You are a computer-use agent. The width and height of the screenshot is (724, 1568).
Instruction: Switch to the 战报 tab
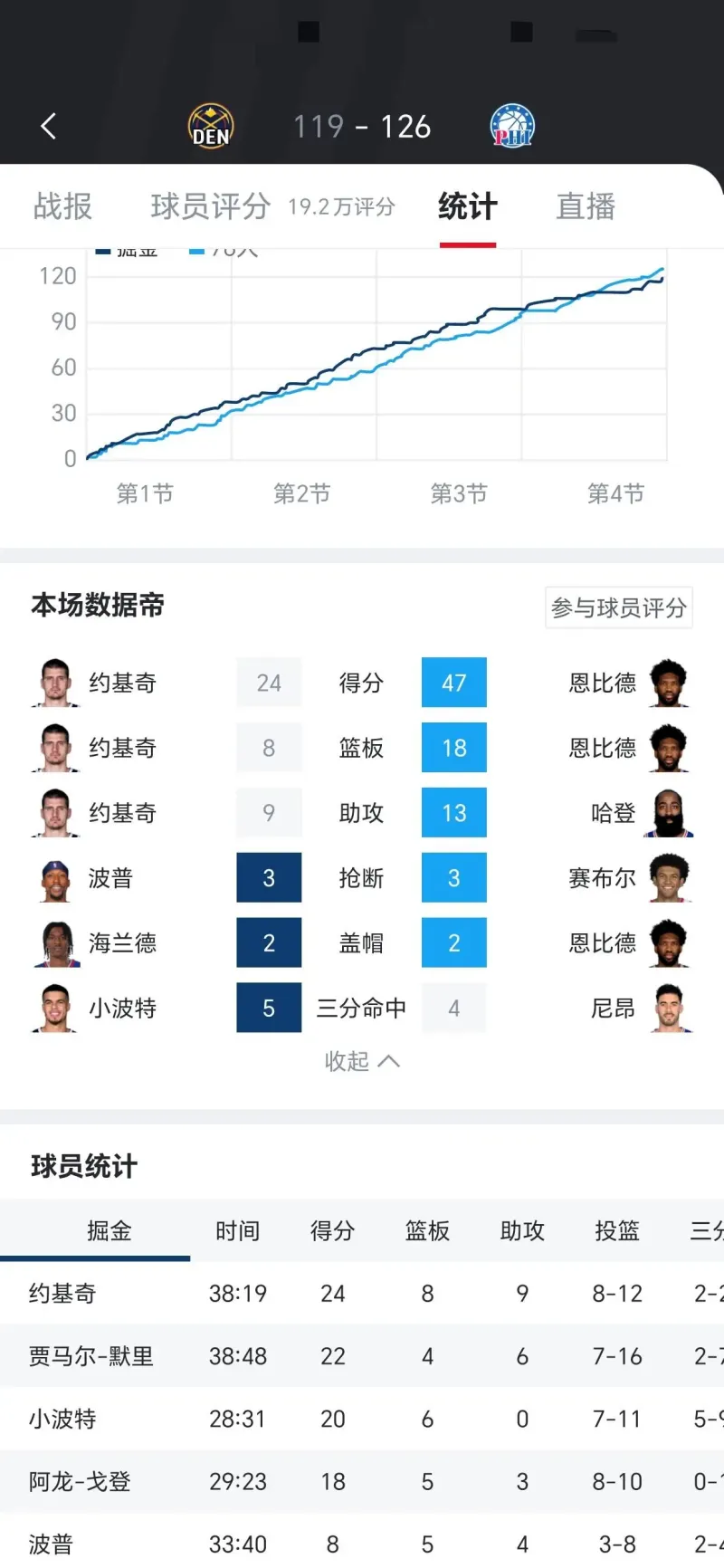pyautogui.click(x=62, y=206)
